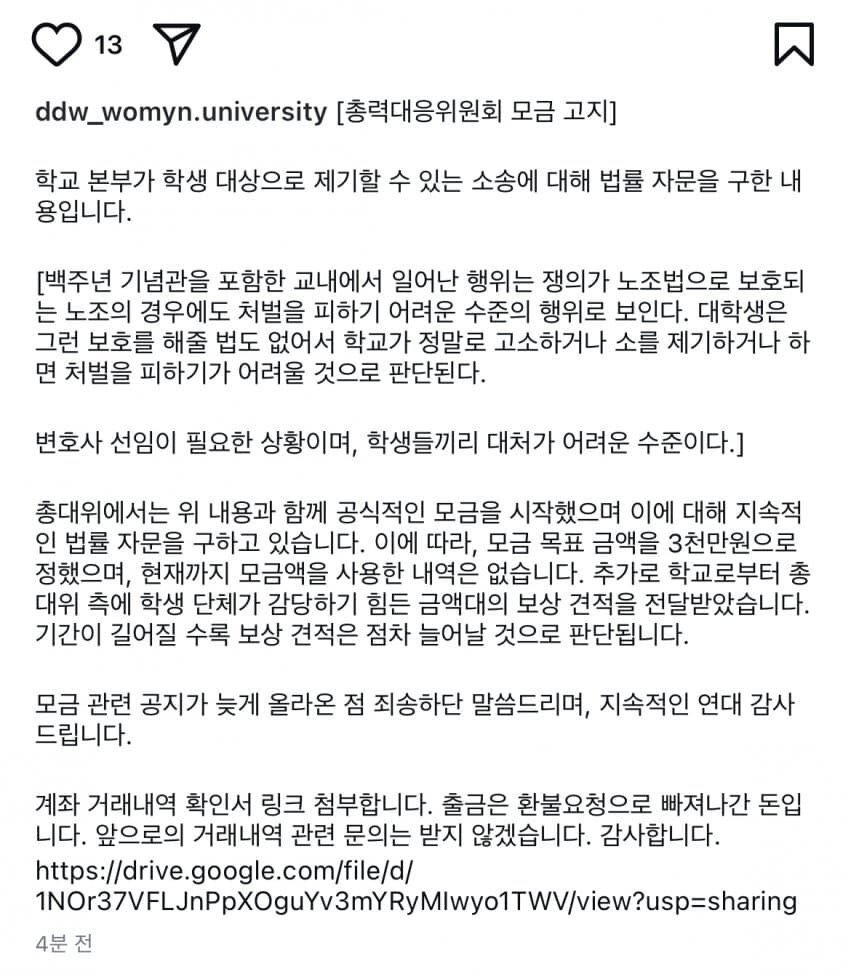Image resolution: width=850 pixels, height=974 pixels.
Task: Share the post via the paper plane icon
Action: pos(177,43)
